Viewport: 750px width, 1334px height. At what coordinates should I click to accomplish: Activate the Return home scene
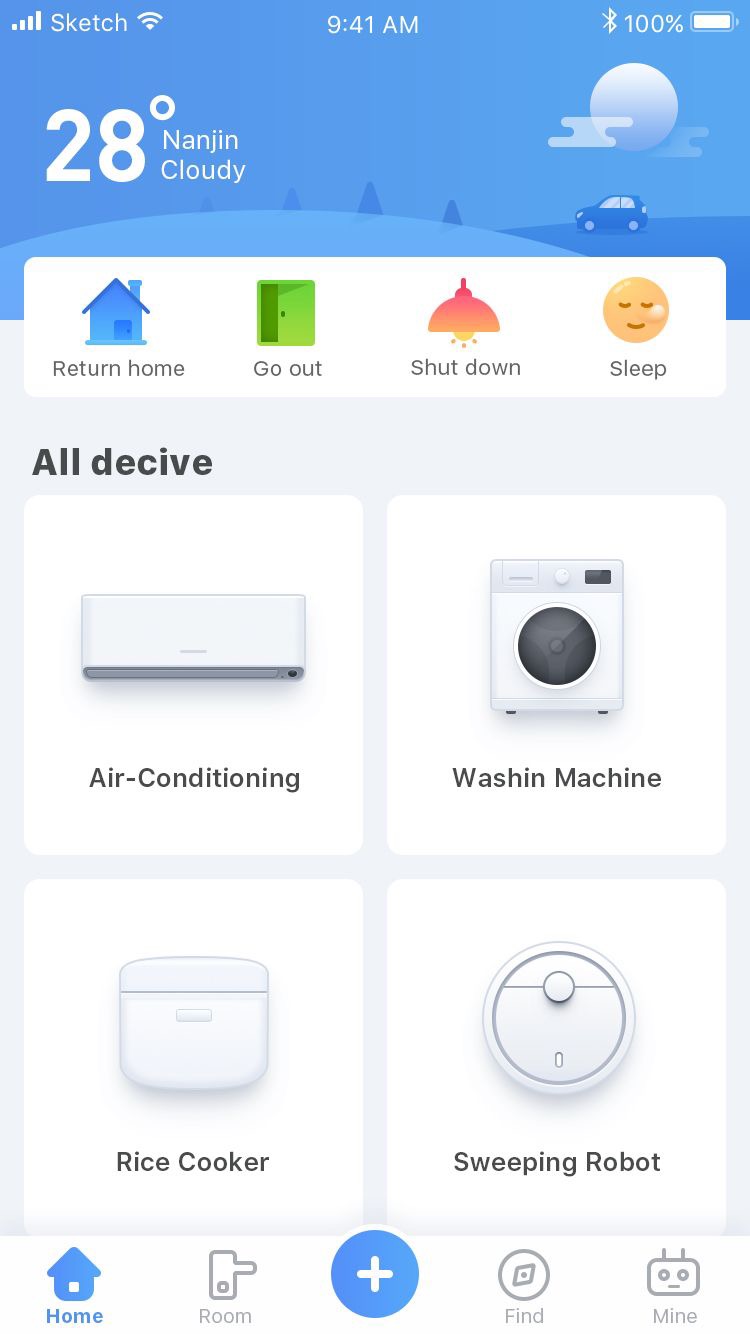(x=118, y=329)
